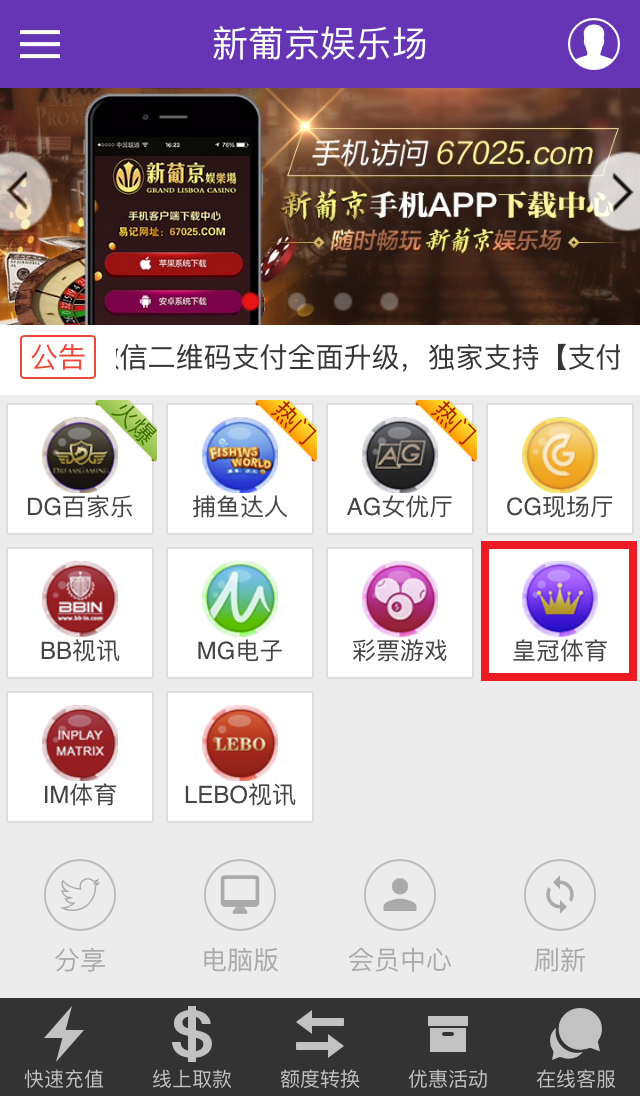Tap the 分享 share button
The width and height of the screenshot is (640, 1096).
pyautogui.click(x=80, y=914)
